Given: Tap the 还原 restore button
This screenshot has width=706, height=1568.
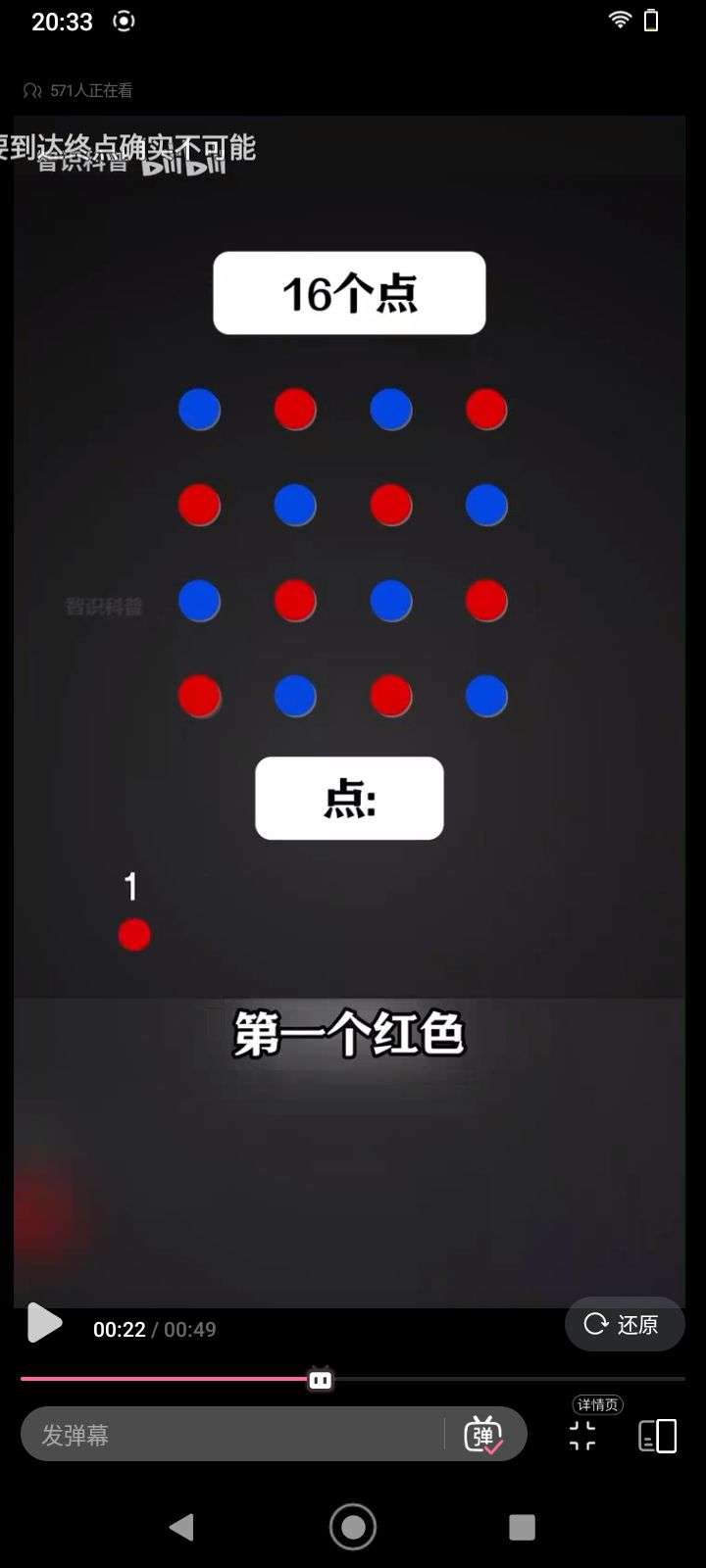Looking at the screenshot, I should (x=624, y=1325).
